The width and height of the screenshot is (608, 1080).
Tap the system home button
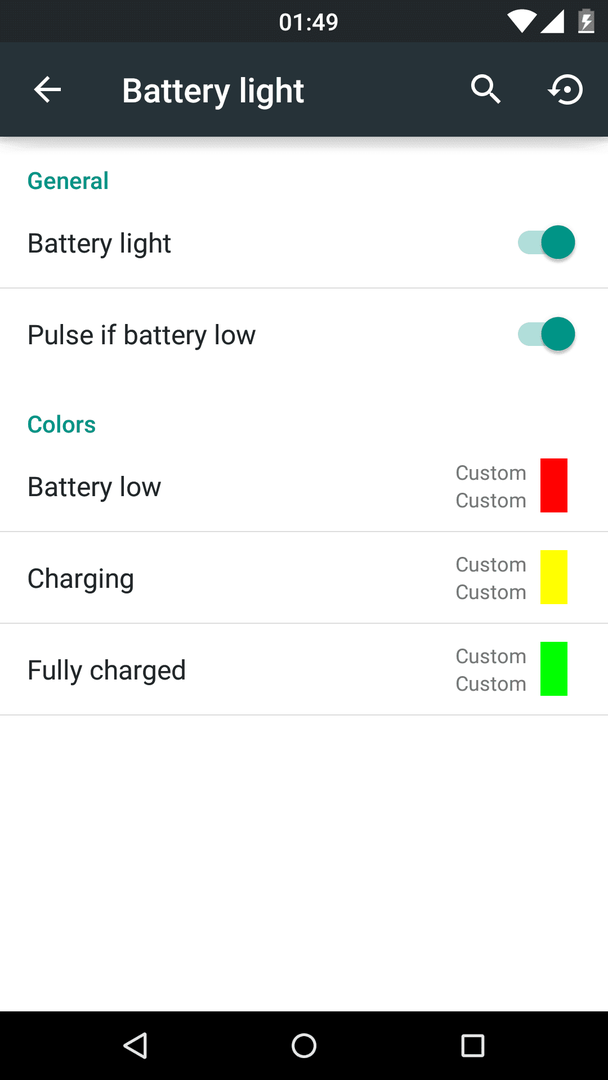[304, 1045]
